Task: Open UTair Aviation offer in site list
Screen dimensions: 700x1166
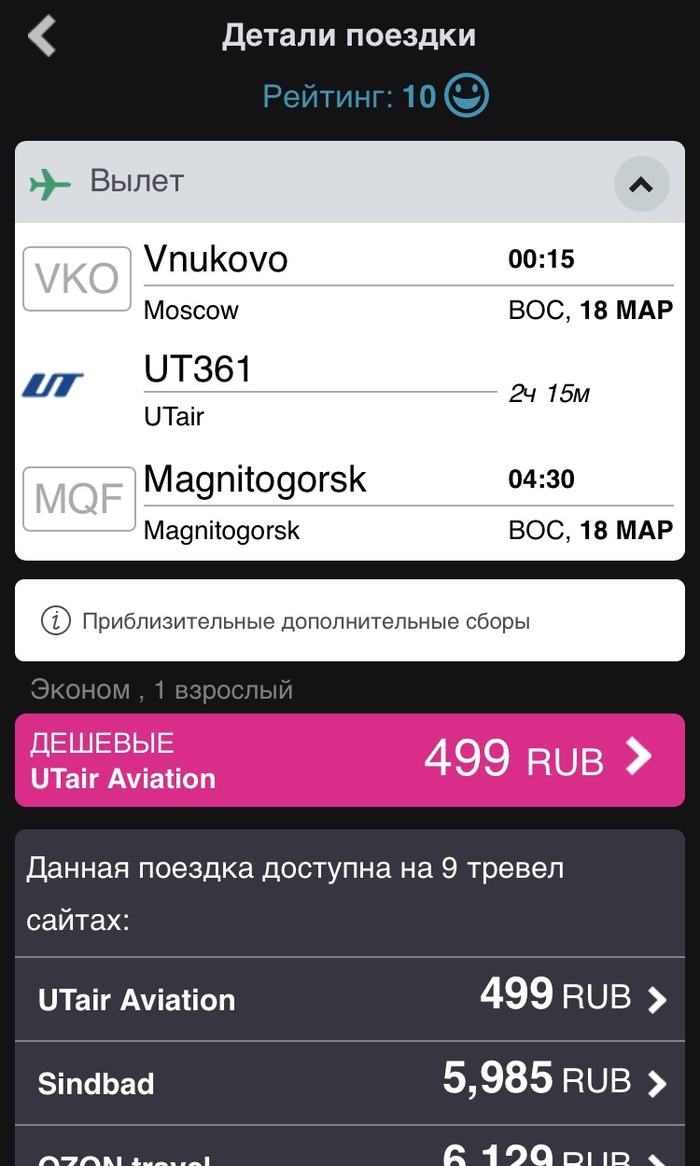Action: point(350,998)
